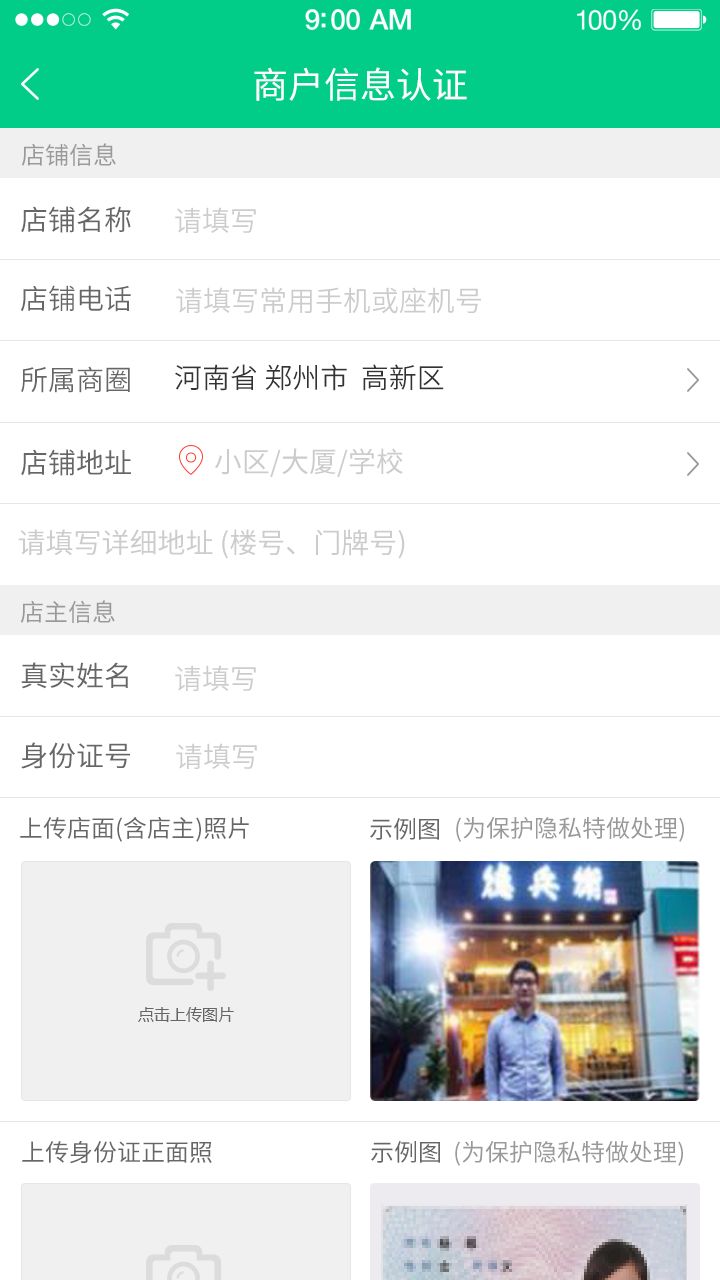The image size is (720, 1280).
Task: Click the Wi-Fi icon in the status bar
Action: pos(113,18)
